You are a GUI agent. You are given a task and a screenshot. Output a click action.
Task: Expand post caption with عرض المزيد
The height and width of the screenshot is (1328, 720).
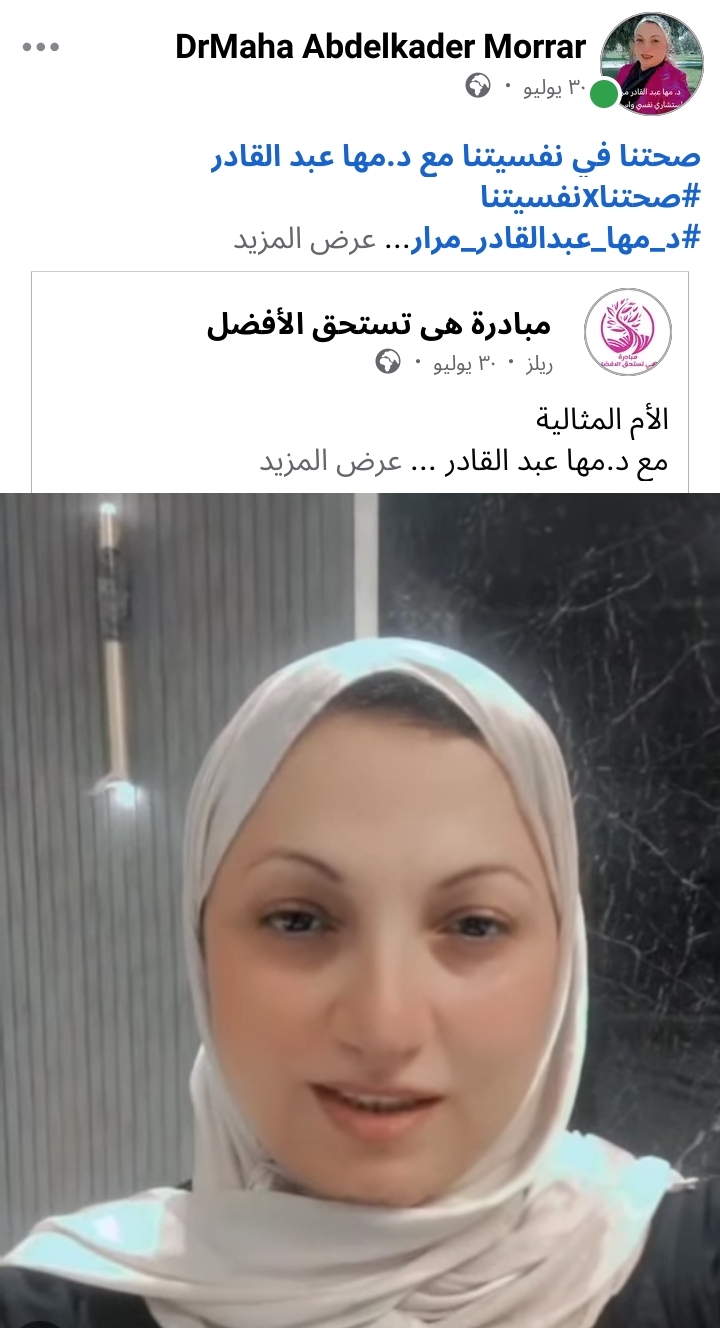305,240
